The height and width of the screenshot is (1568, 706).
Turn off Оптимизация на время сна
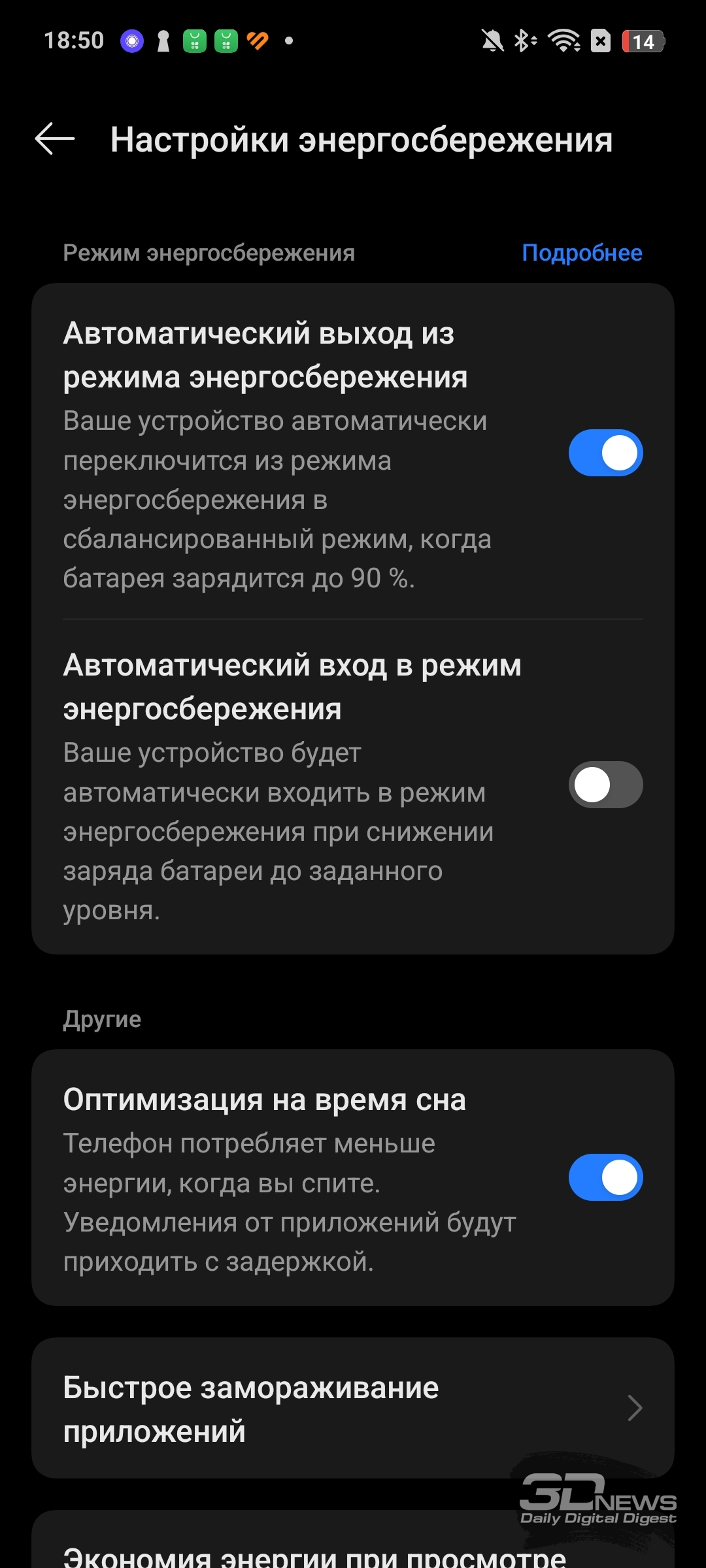[605, 1177]
